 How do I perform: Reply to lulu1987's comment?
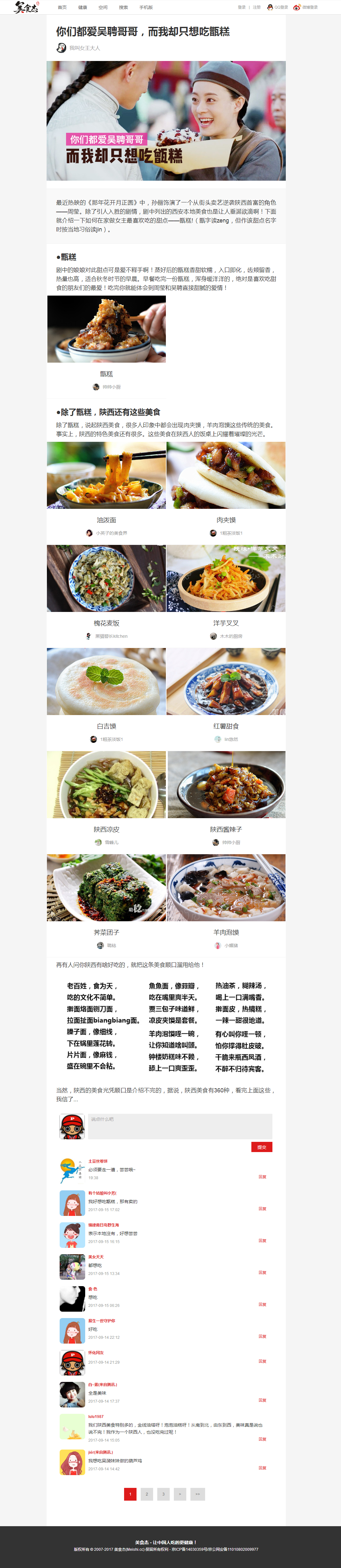coord(262,1439)
